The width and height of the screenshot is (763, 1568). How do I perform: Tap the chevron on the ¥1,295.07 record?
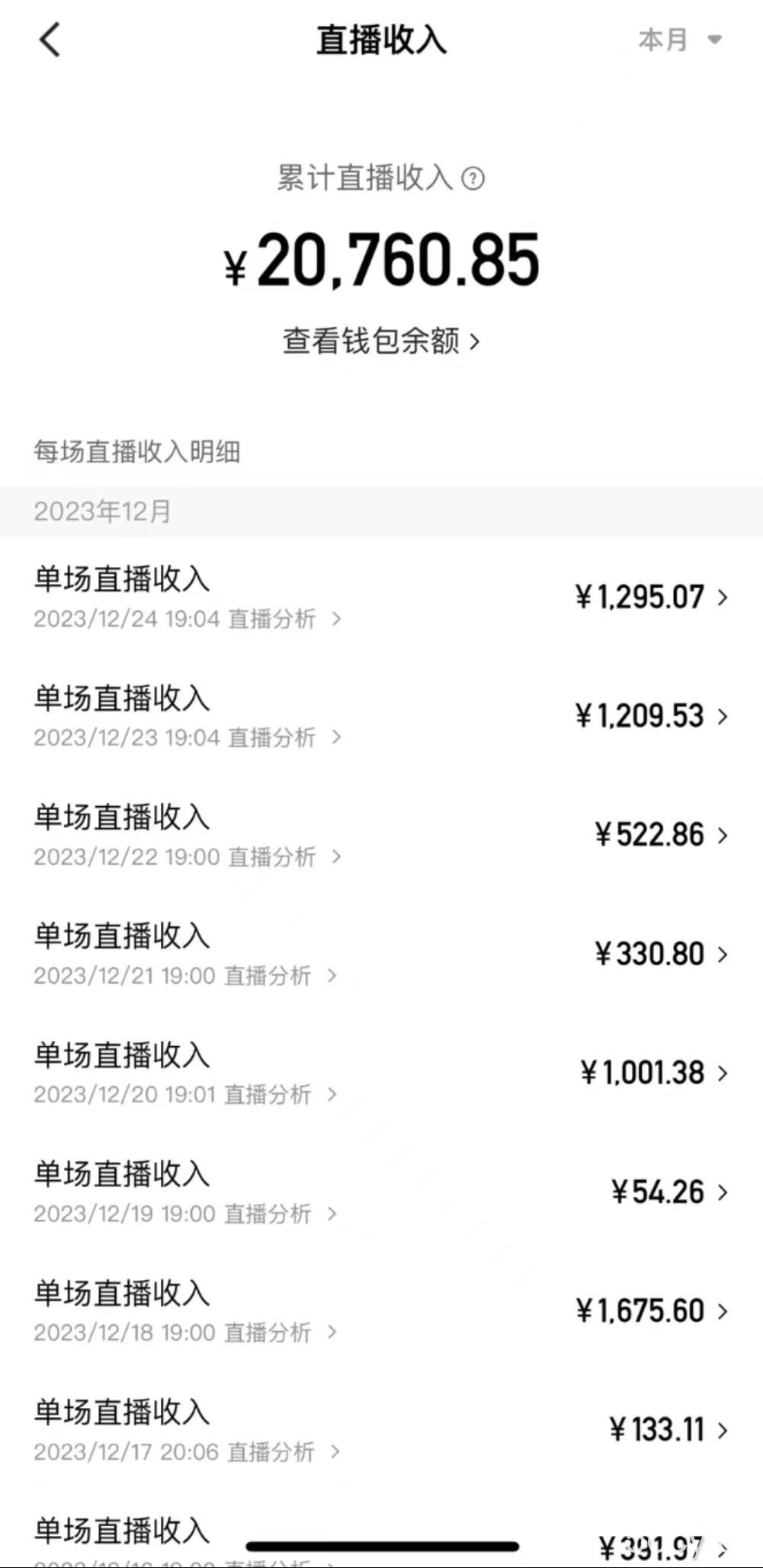[722, 599]
